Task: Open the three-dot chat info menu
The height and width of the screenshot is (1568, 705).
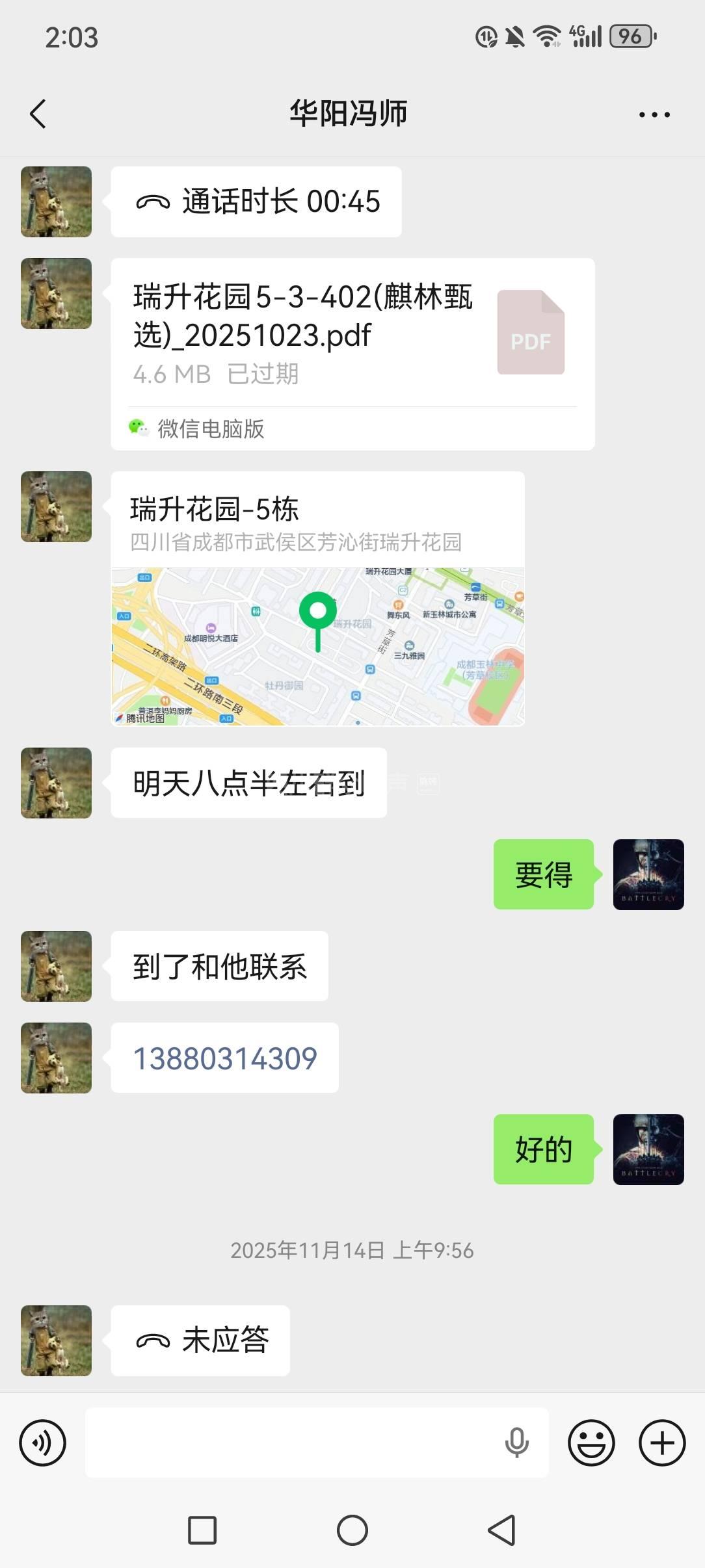Action: tap(654, 115)
